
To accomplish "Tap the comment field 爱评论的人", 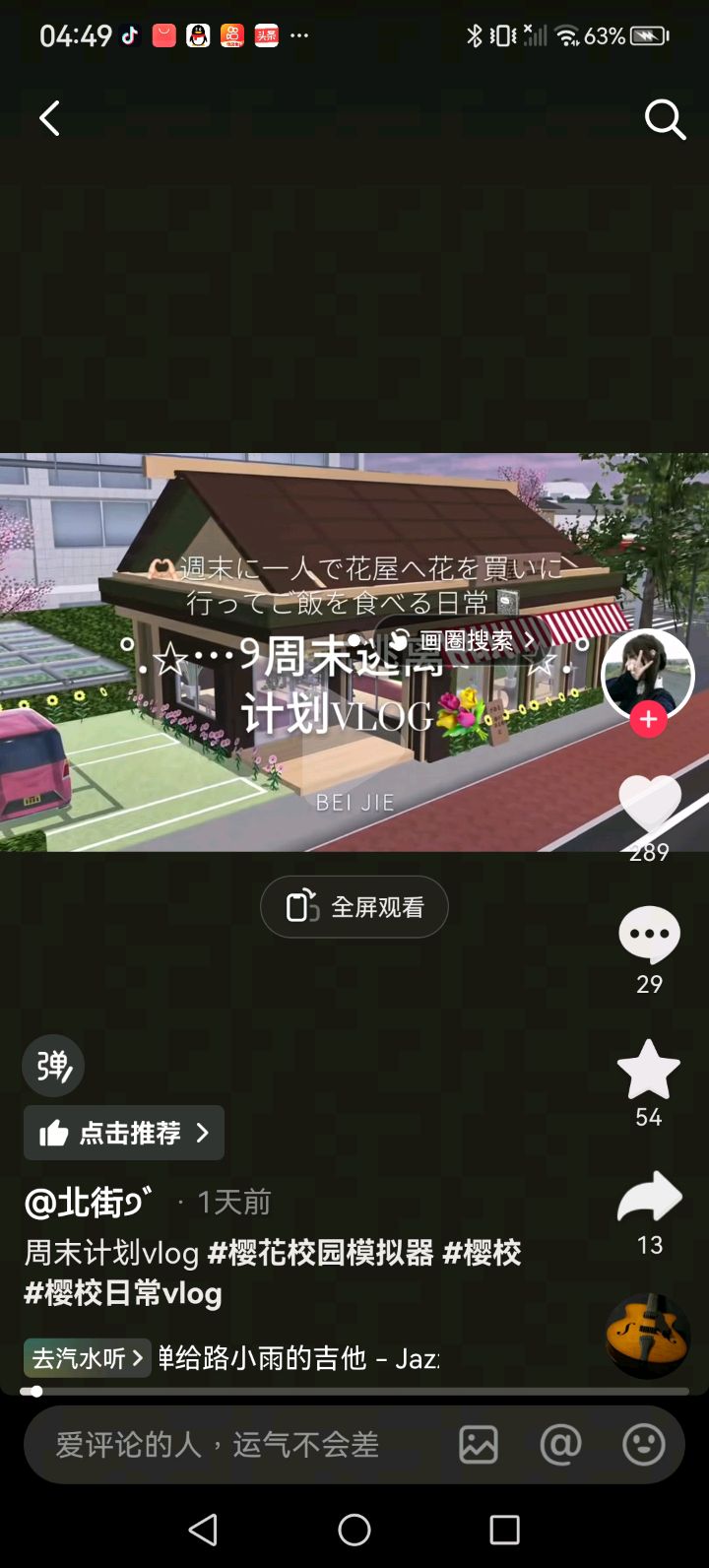I will (x=217, y=1445).
